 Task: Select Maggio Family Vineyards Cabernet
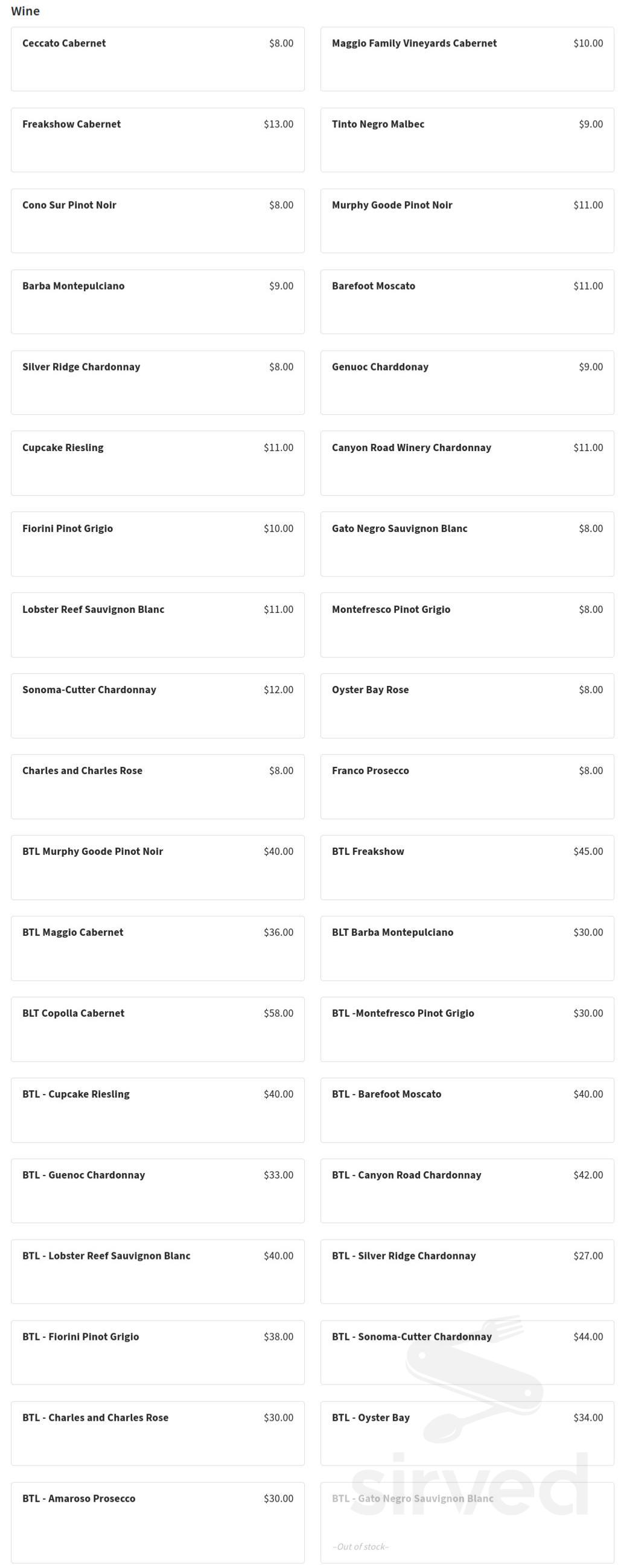coord(467,59)
